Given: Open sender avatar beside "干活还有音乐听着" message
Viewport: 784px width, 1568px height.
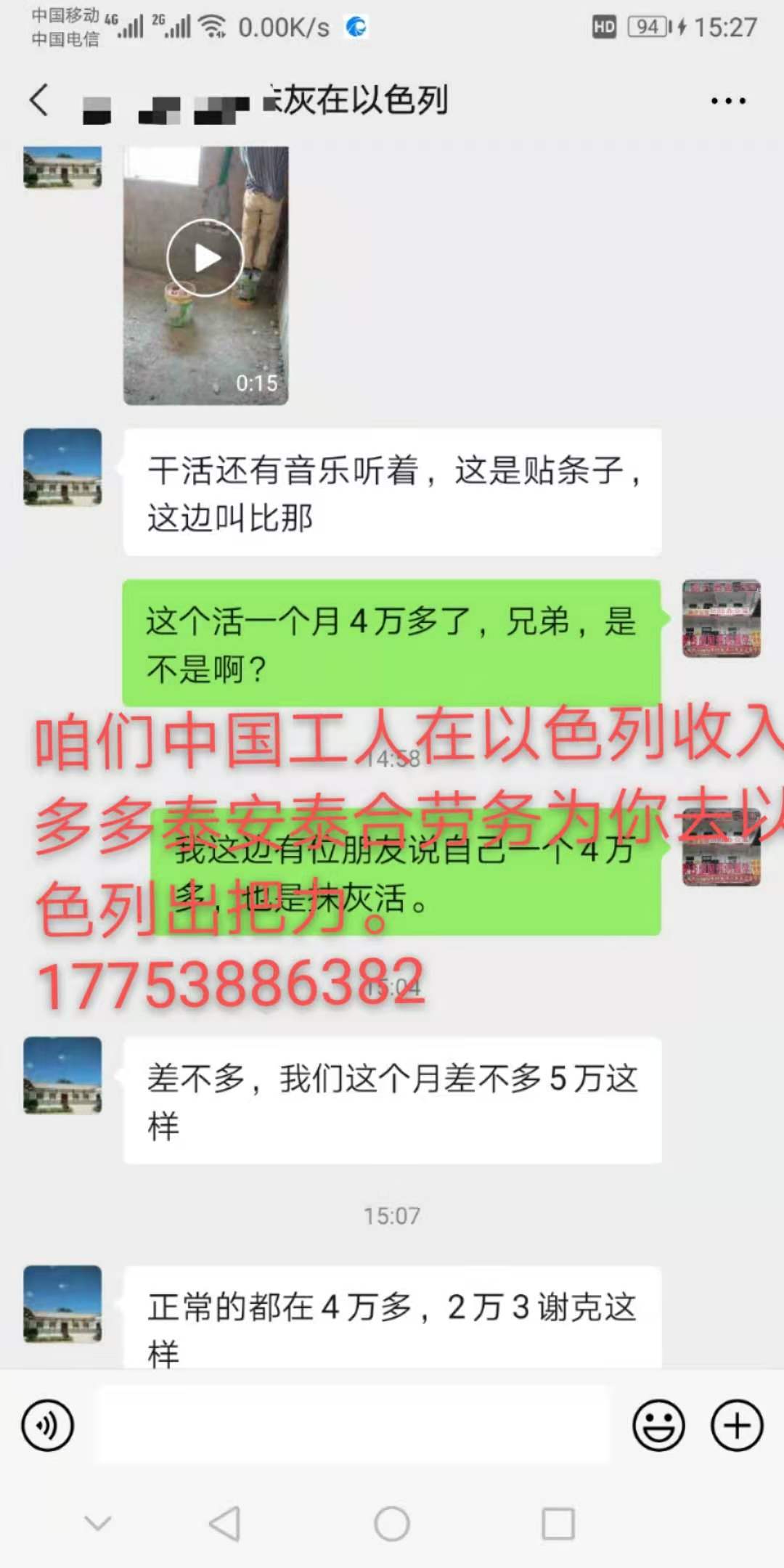Looking at the screenshot, I should click(x=63, y=467).
